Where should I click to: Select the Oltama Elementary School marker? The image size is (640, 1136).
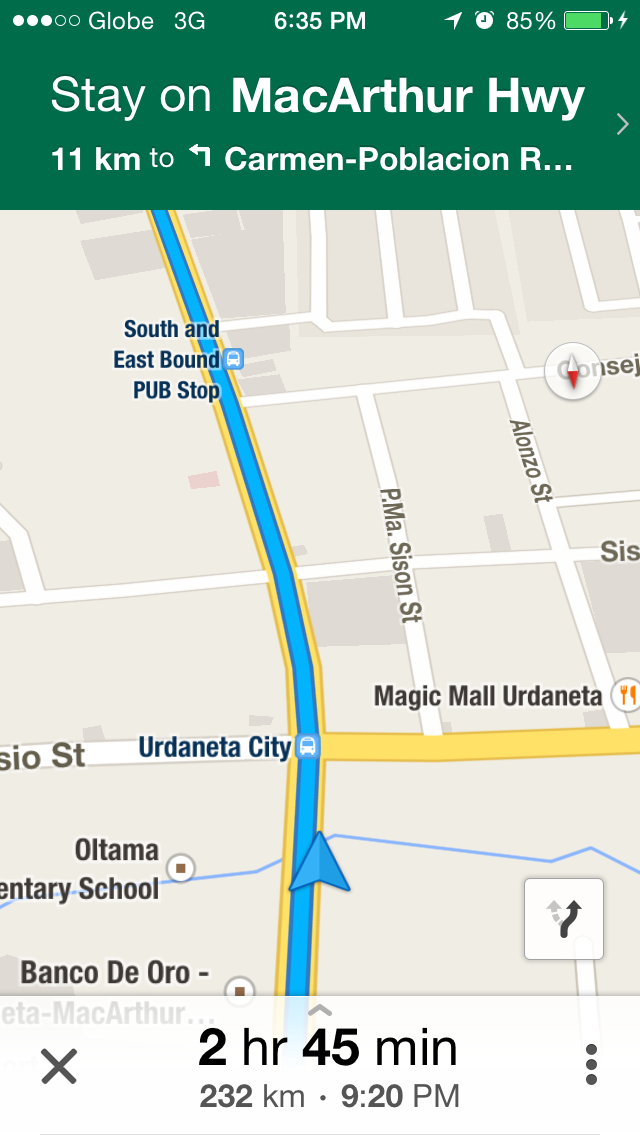tap(180, 868)
